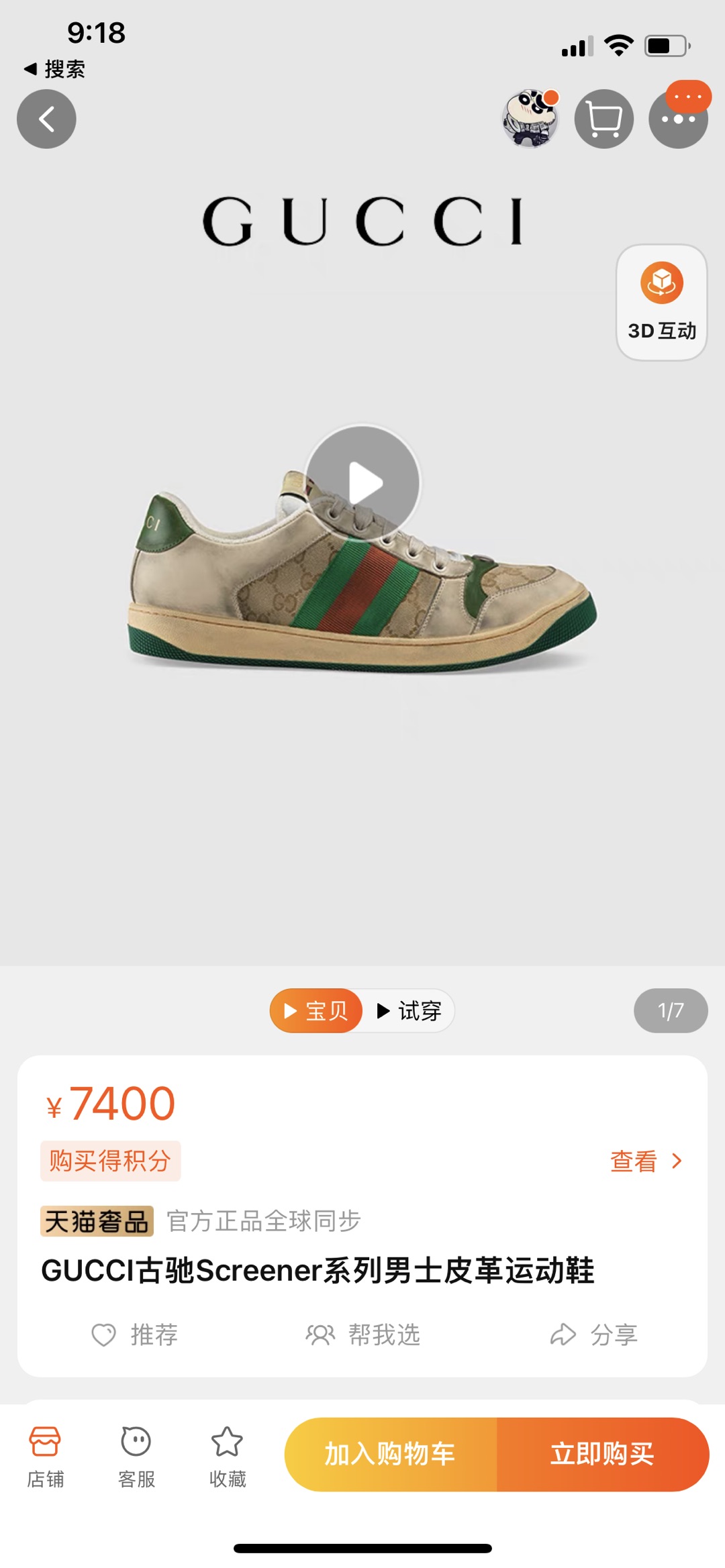The height and width of the screenshot is (1568, 725).
Task: Tap 查看 to view points details
Action: click(x=645, y=1161)
